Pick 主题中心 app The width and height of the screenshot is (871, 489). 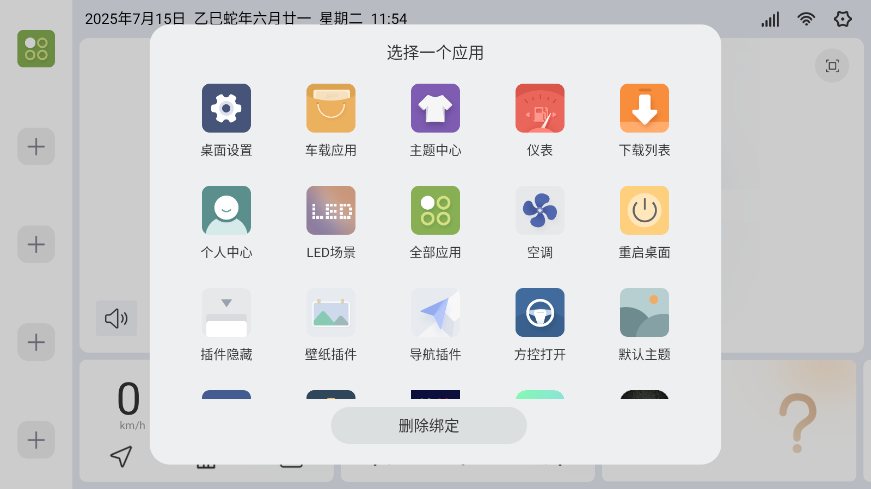(435, 108)
